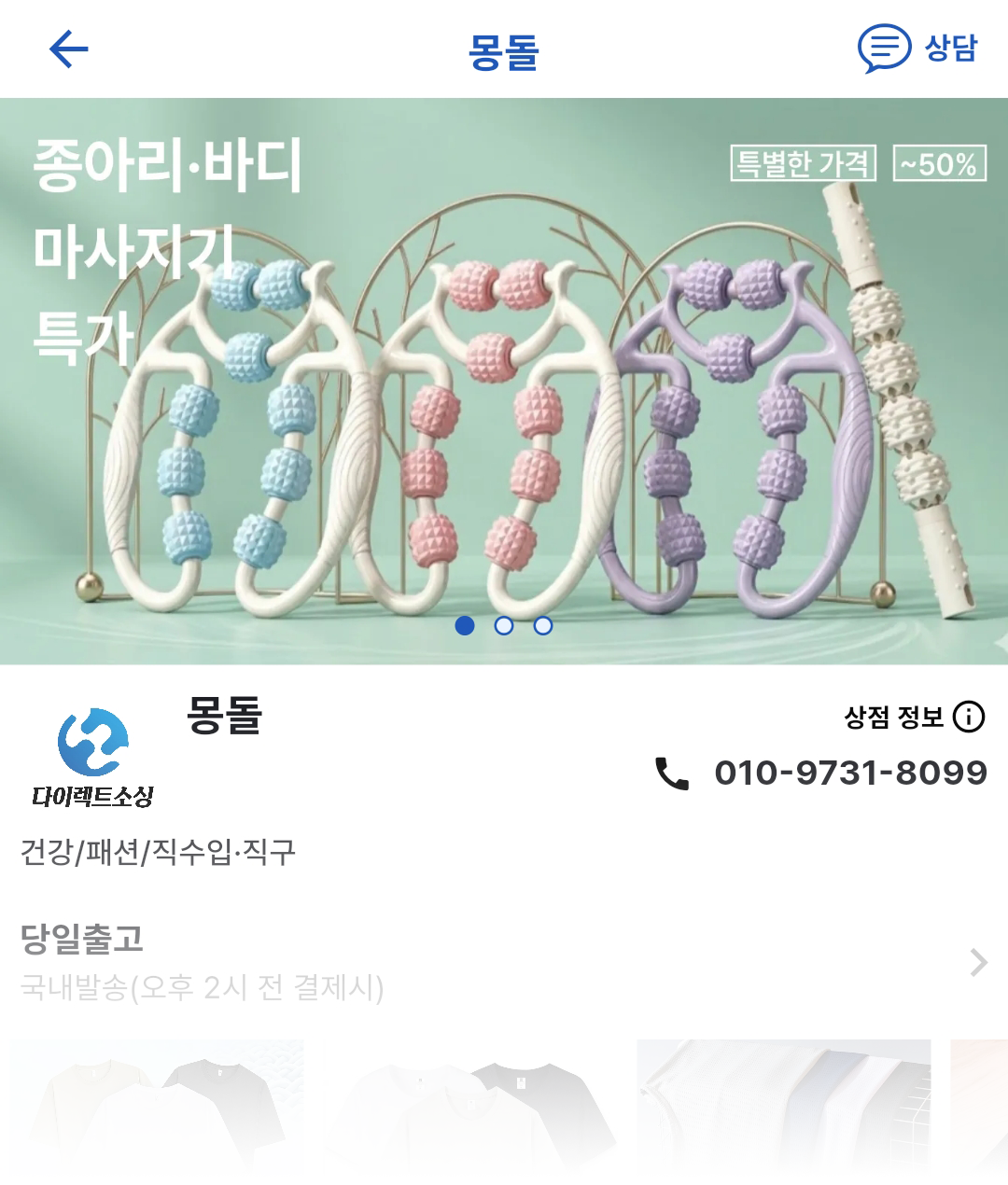Jump to the third banner slide dot
This screenshot has height=1185, width=1008.
click(x=543, y=626)
